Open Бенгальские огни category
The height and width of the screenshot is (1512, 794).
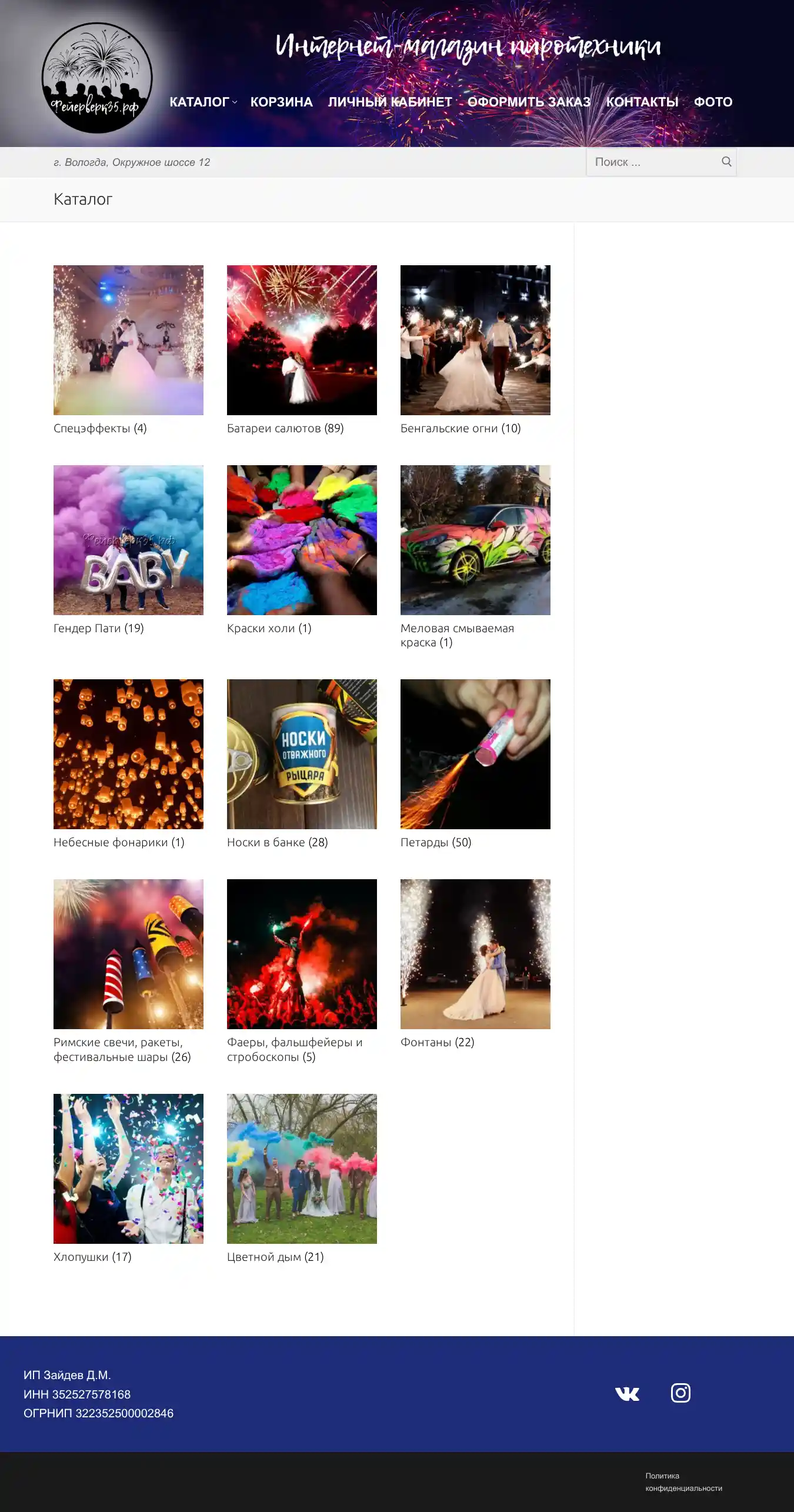[475, 340]
